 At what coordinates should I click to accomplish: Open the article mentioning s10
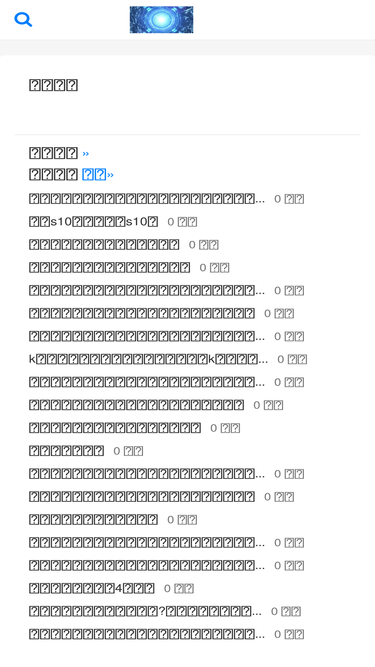pyautogui.click(x=94, y=222)
